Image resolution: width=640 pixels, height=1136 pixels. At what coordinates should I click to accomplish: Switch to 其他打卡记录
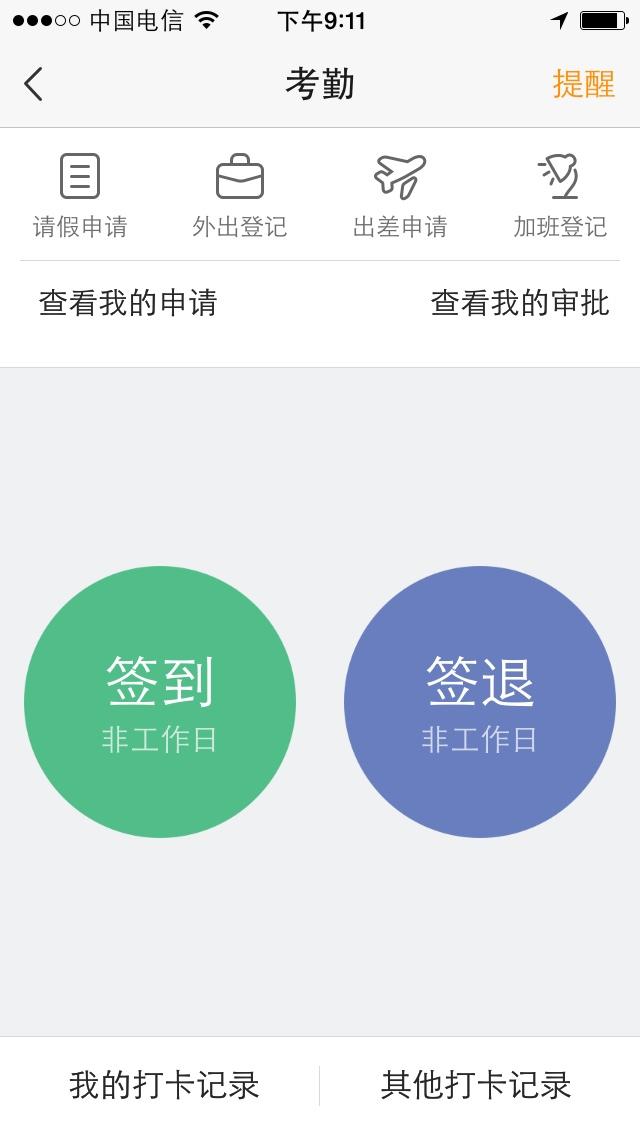point(476,1085)
